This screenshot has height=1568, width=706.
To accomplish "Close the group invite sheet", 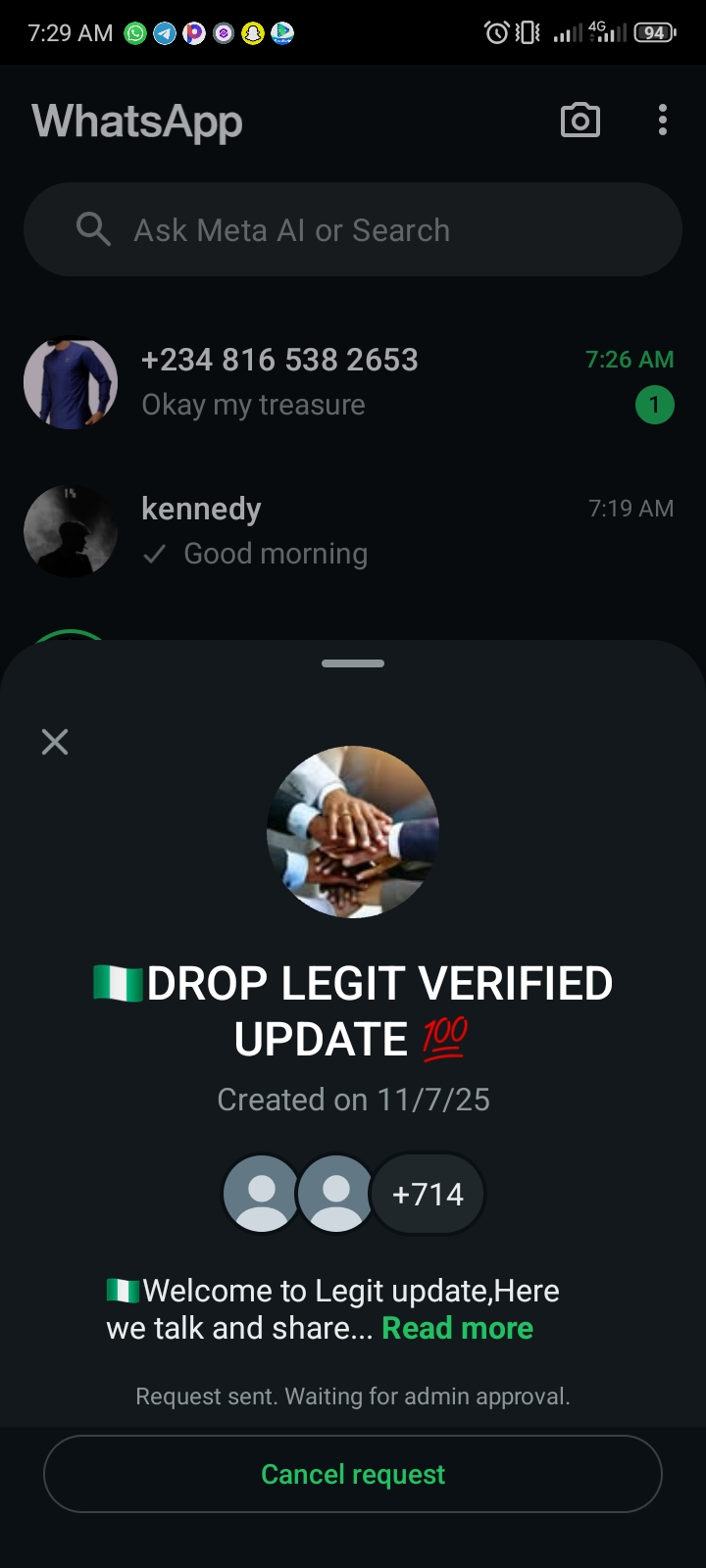I will coord(55,742).
